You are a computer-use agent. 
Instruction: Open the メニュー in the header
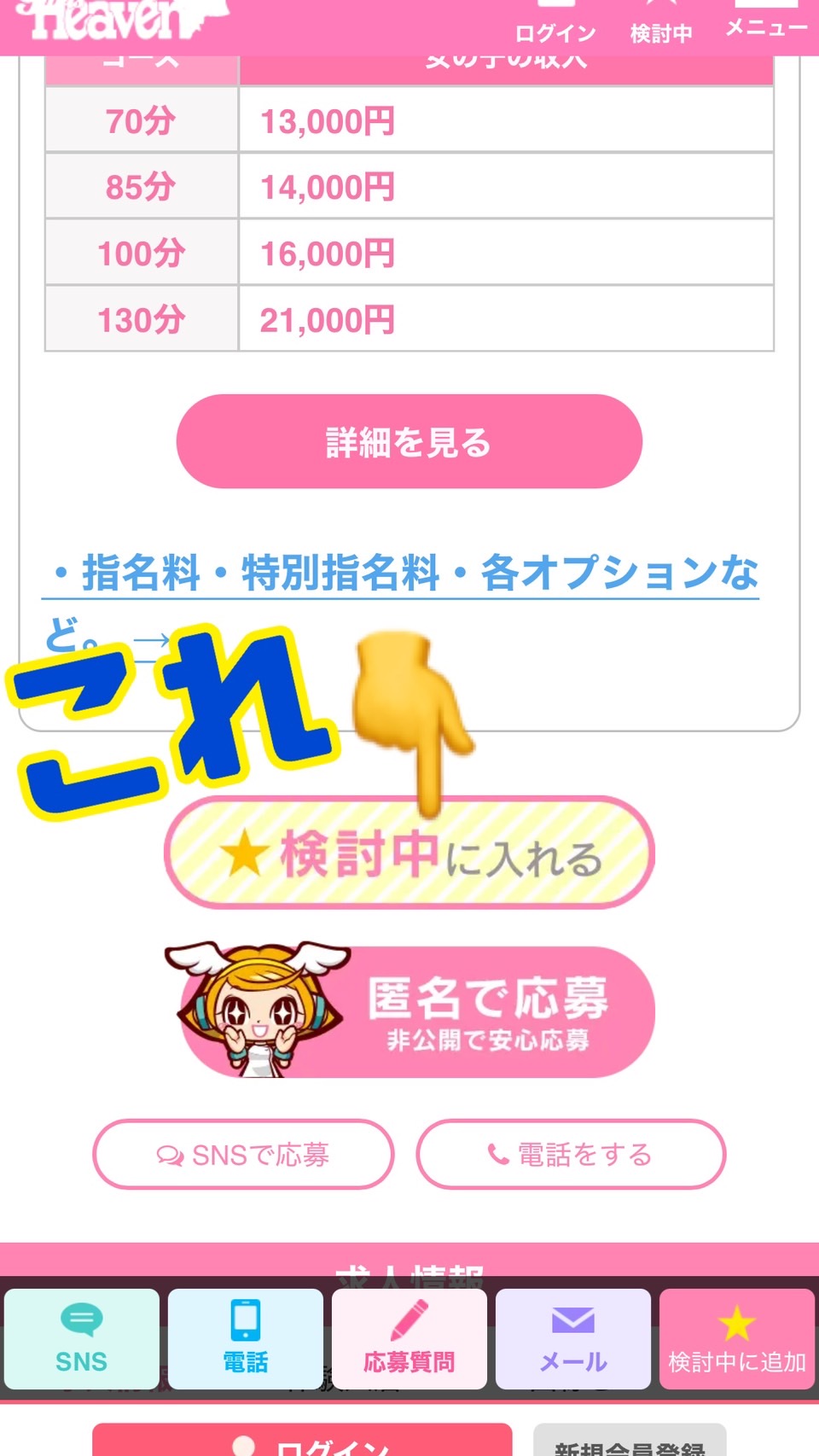pos(766,23)
